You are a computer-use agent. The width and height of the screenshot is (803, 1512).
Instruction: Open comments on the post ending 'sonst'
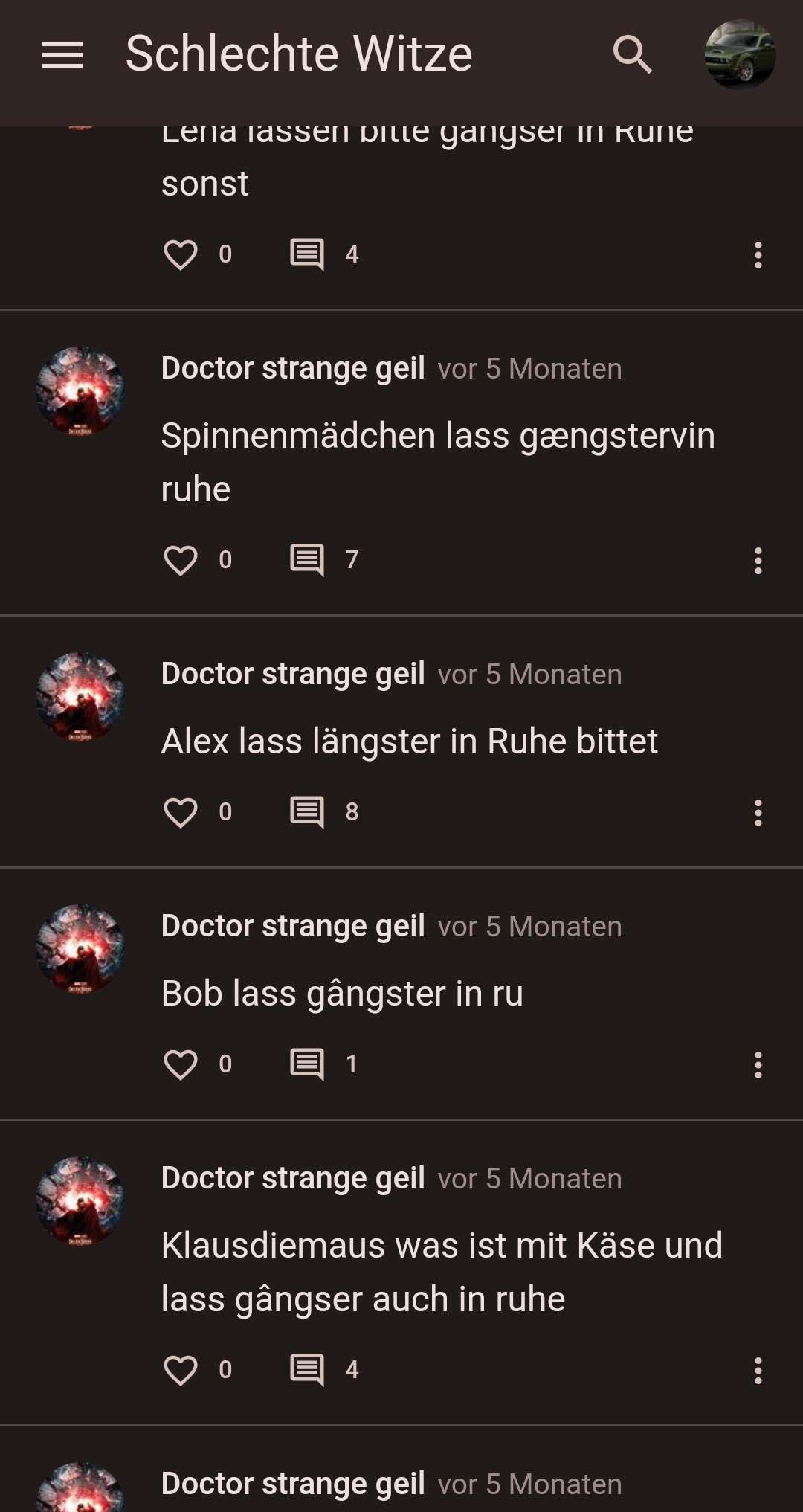[307, 254]
